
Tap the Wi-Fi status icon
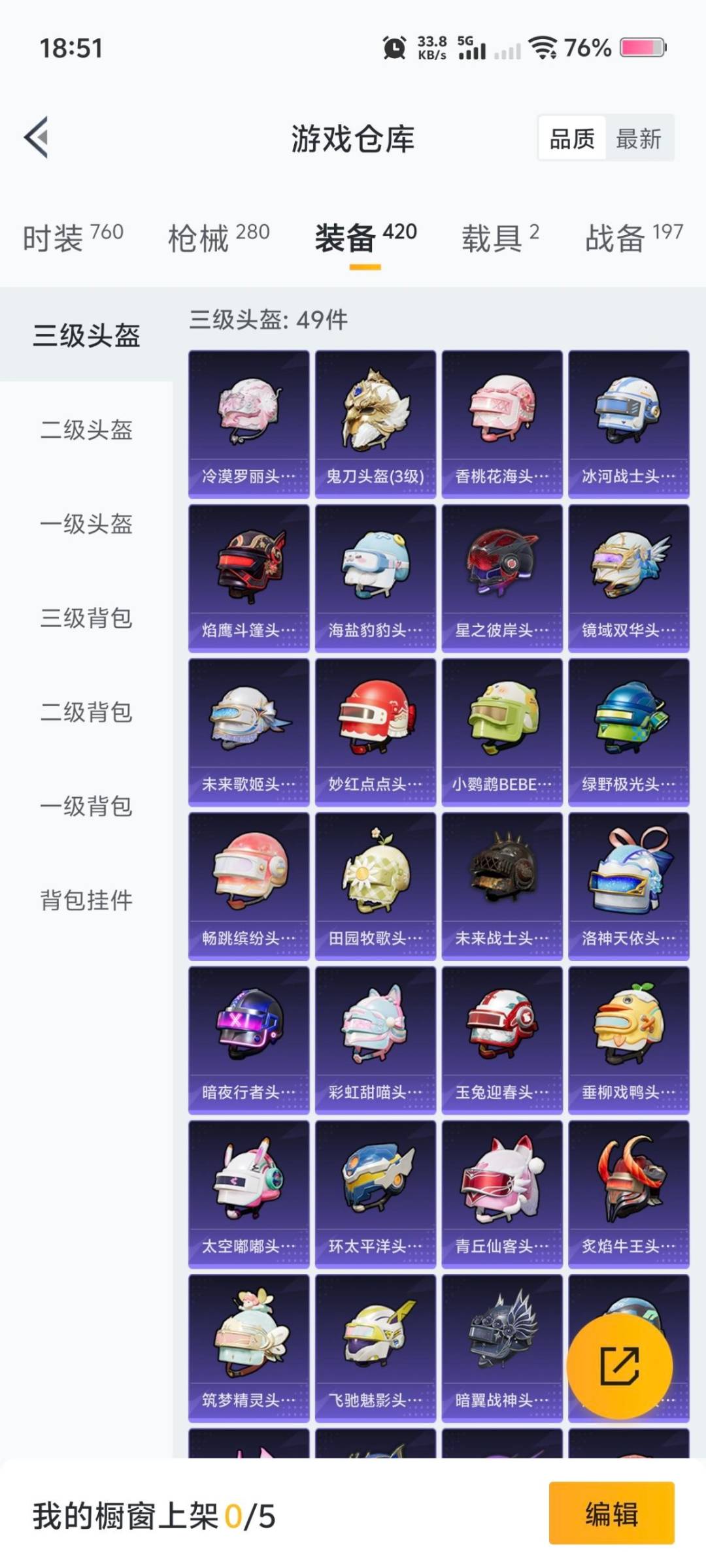click(x=546, y=47)
